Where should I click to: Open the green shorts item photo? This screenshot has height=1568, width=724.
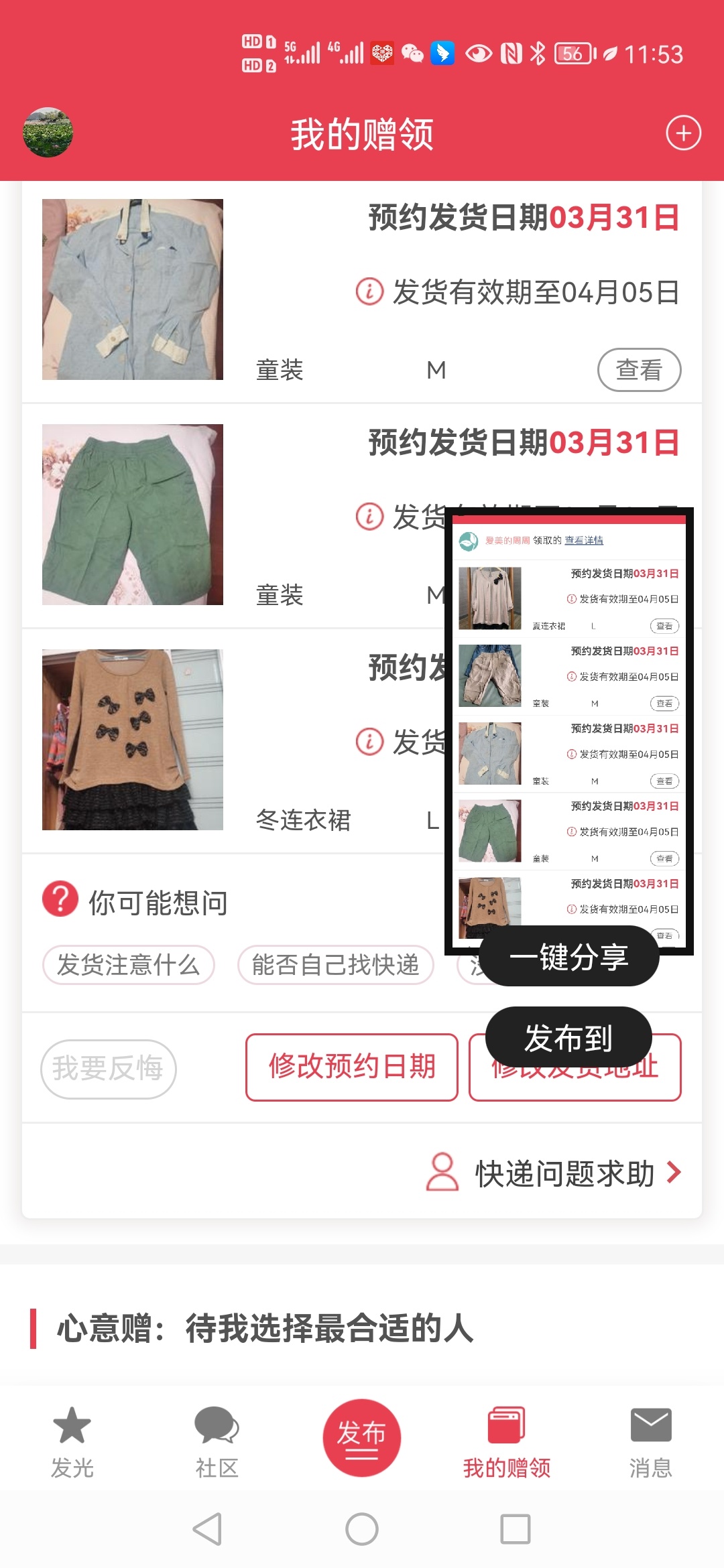click(133, 515)
